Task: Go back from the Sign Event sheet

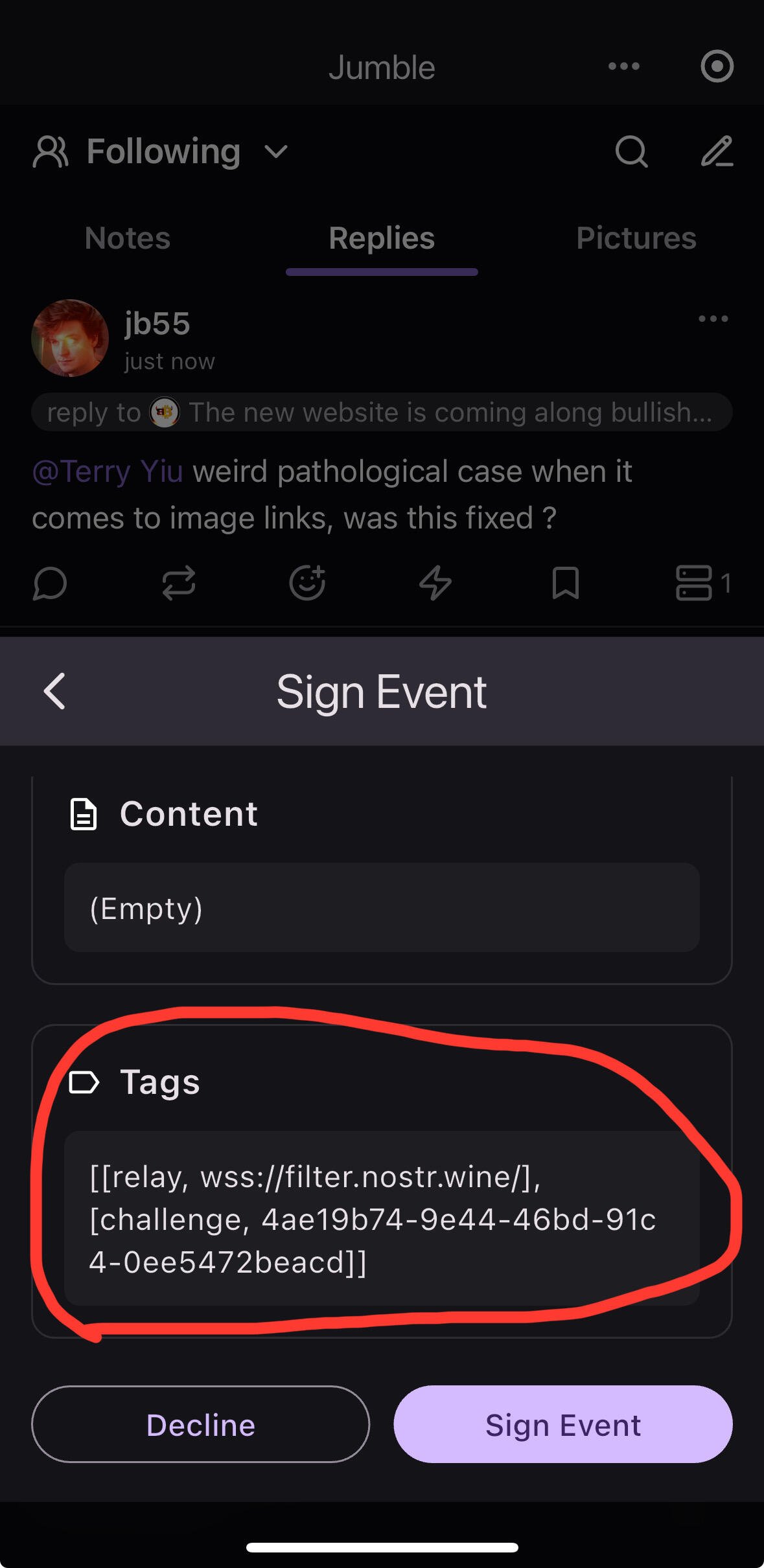Action: [x=55, y=691]
